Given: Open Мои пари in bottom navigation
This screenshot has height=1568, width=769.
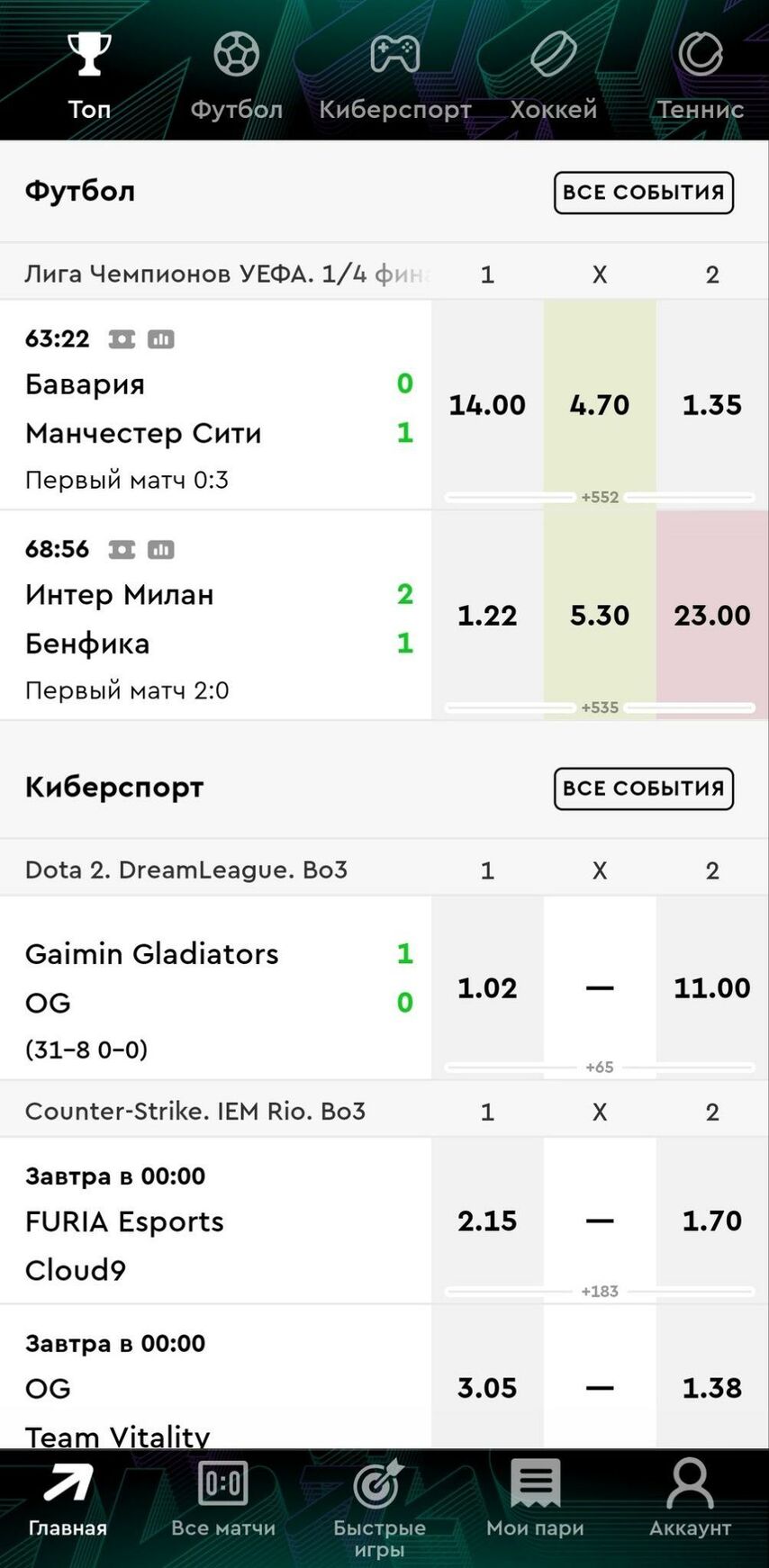Looking at the screenshot, I should (x=535, y=1500).
